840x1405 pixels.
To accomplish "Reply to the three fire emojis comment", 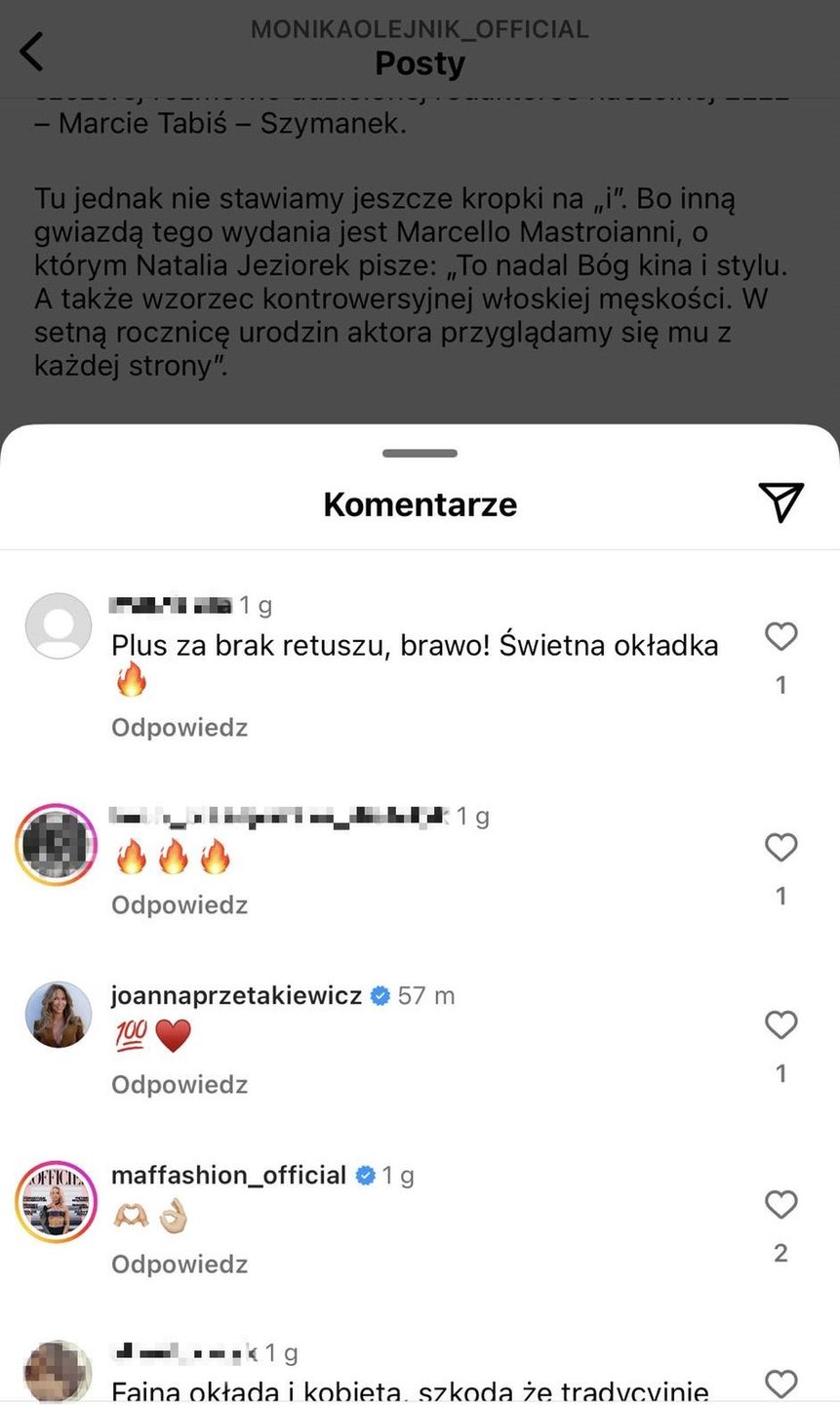I will tap(180, 905).
